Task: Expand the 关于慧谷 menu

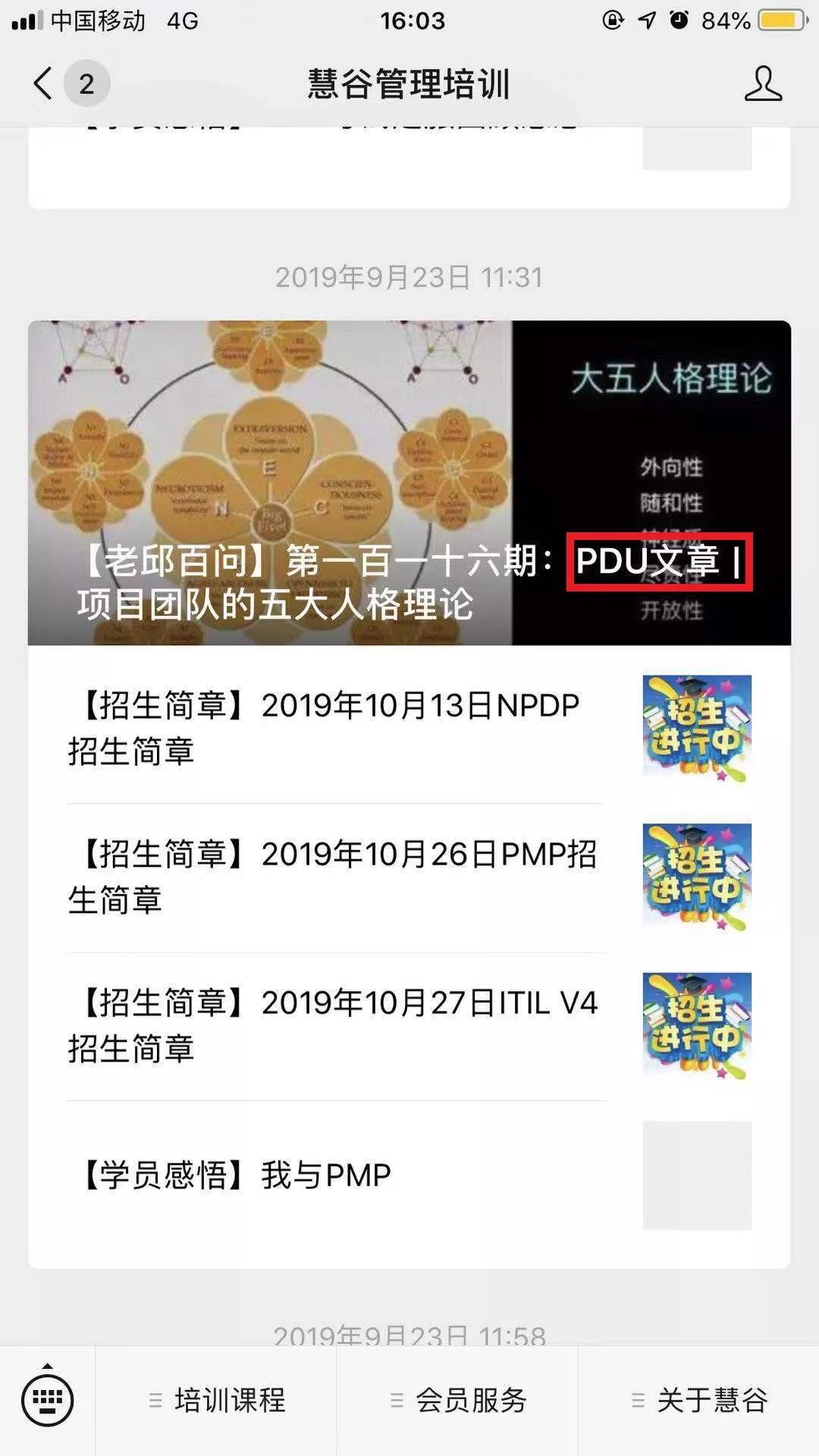Action: tap(699, 1400)
